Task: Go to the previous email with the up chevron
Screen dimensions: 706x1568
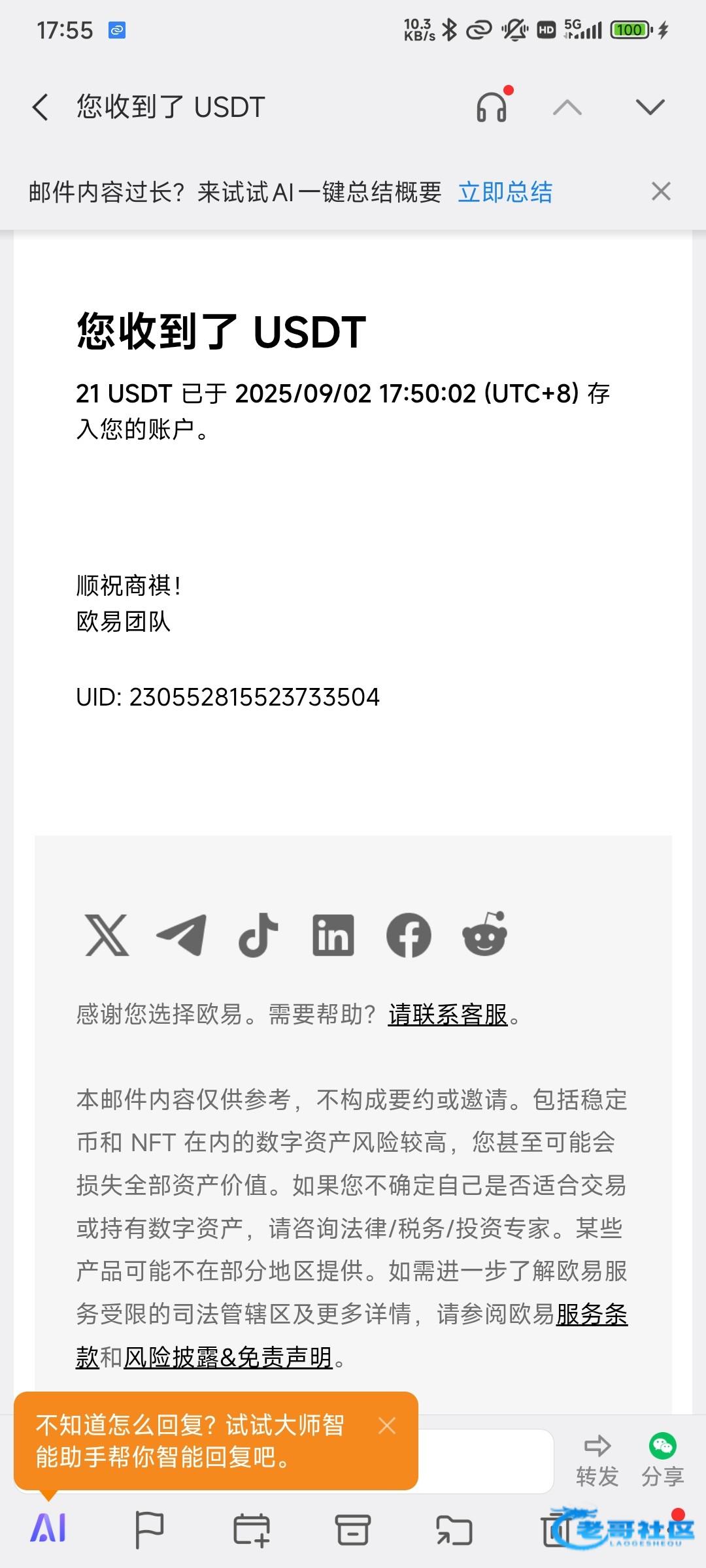Action: point(567,107)
